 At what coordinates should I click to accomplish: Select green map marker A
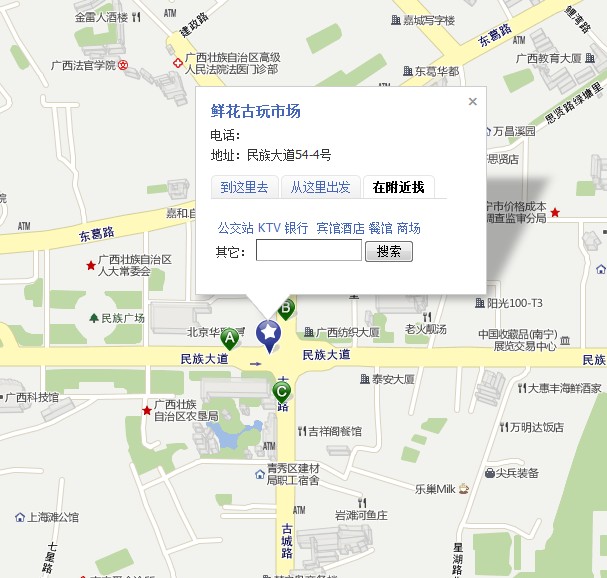point(229,337)
